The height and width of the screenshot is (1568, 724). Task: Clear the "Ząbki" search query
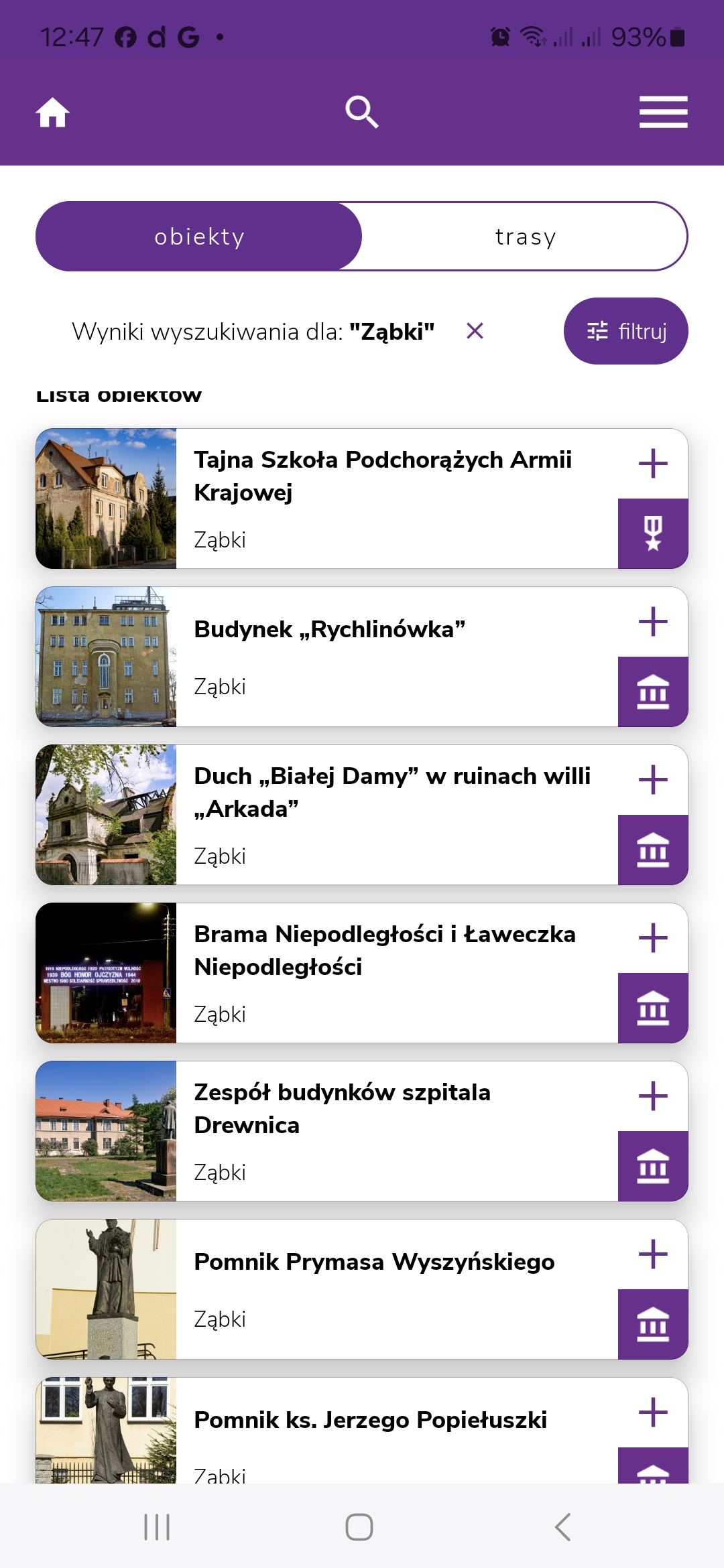coord(475,331)
